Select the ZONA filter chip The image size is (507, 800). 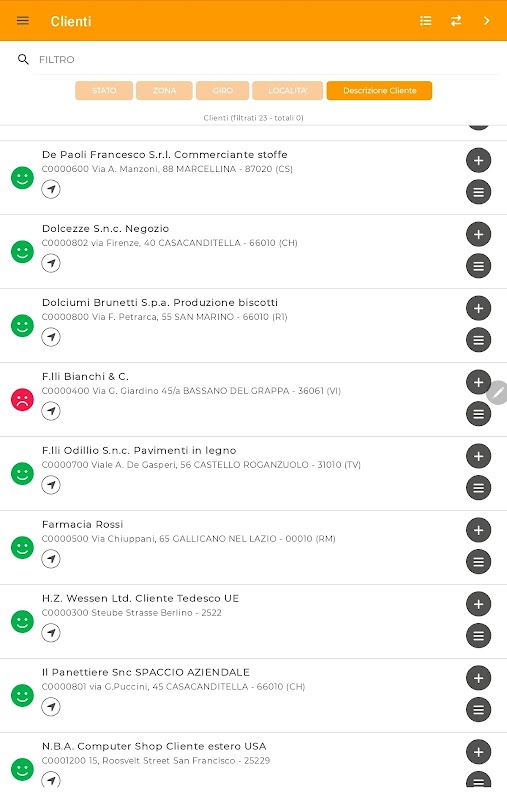[164, 90]
